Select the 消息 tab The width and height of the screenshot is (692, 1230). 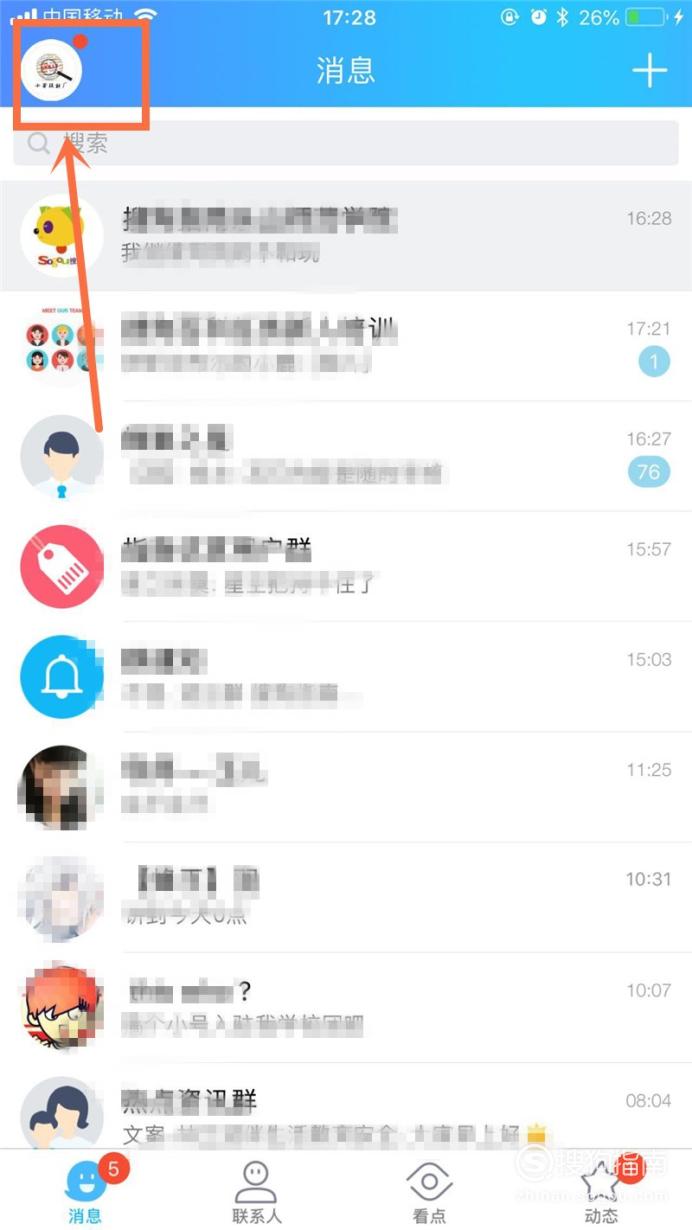click(85, 1192)
